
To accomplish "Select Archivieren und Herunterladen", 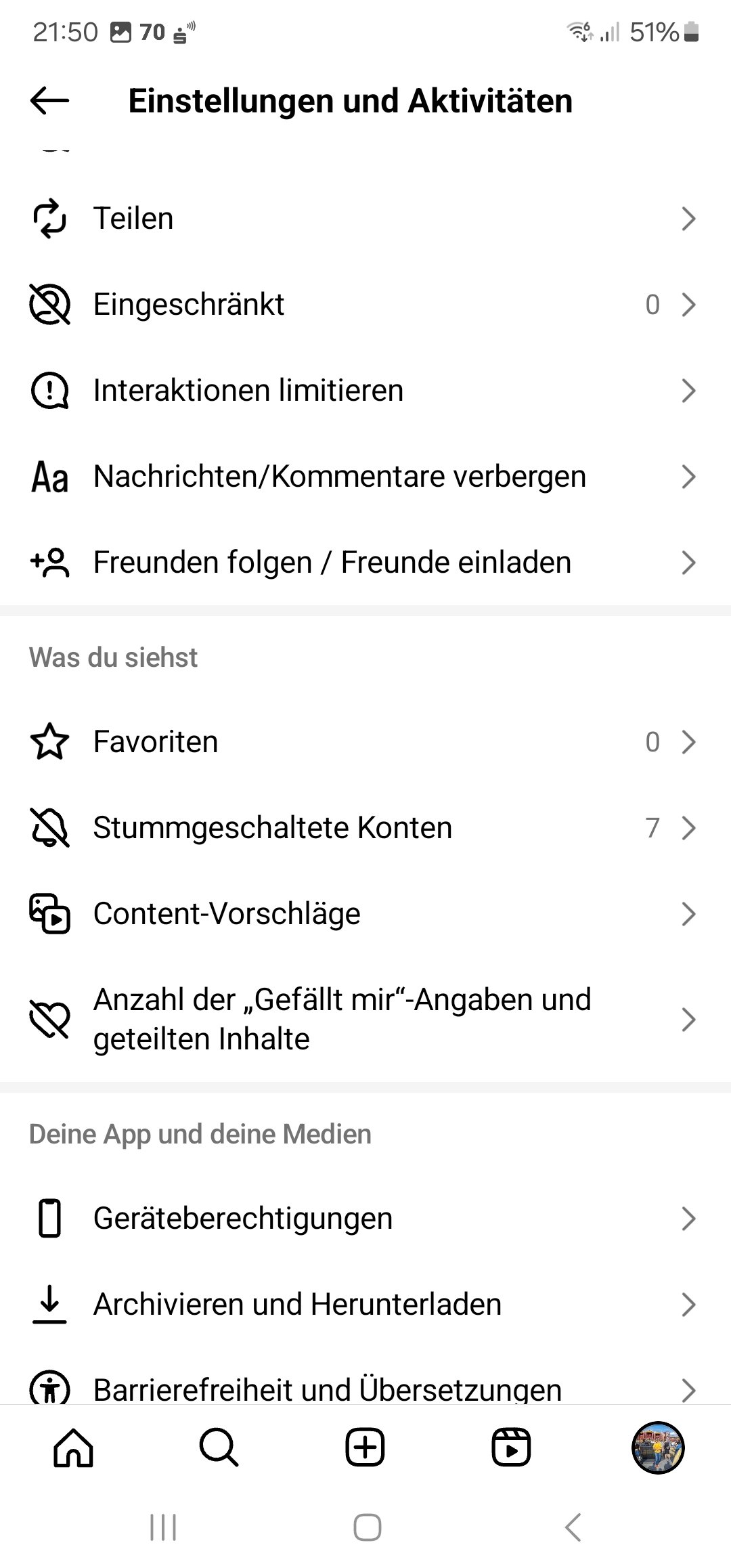I will 365,1305.
